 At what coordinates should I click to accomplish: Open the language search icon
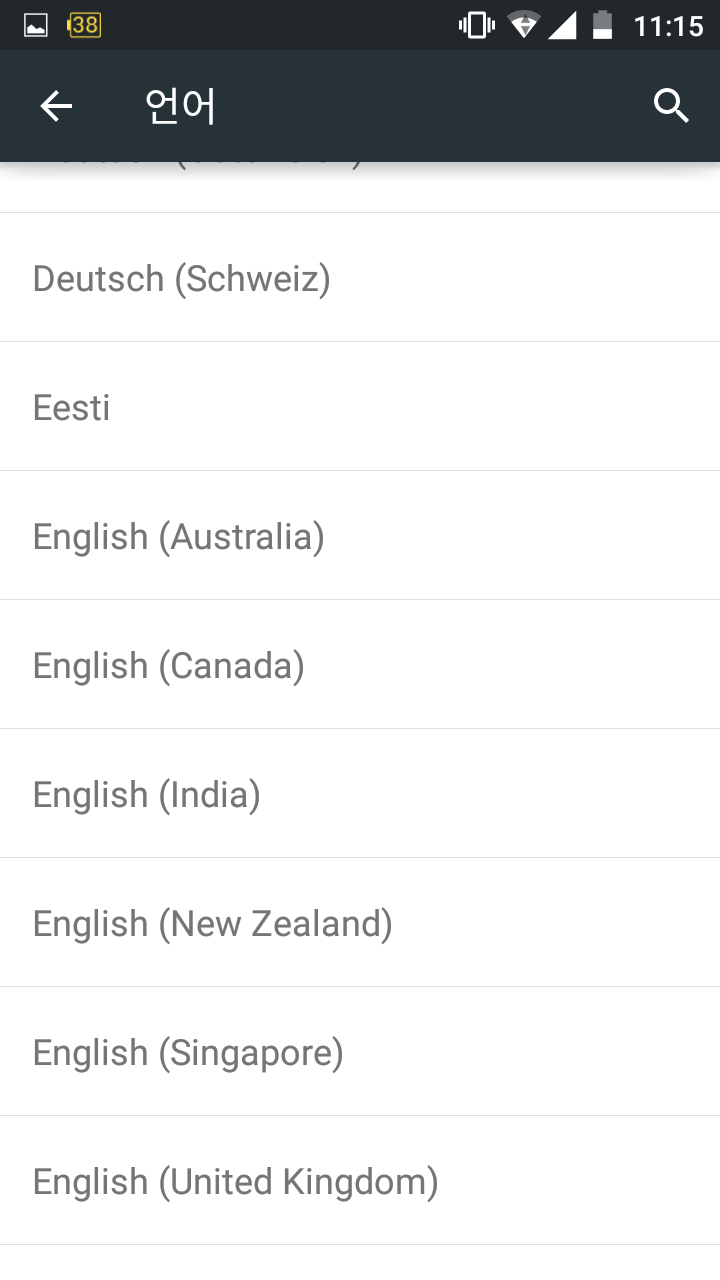tap(671, 105)
